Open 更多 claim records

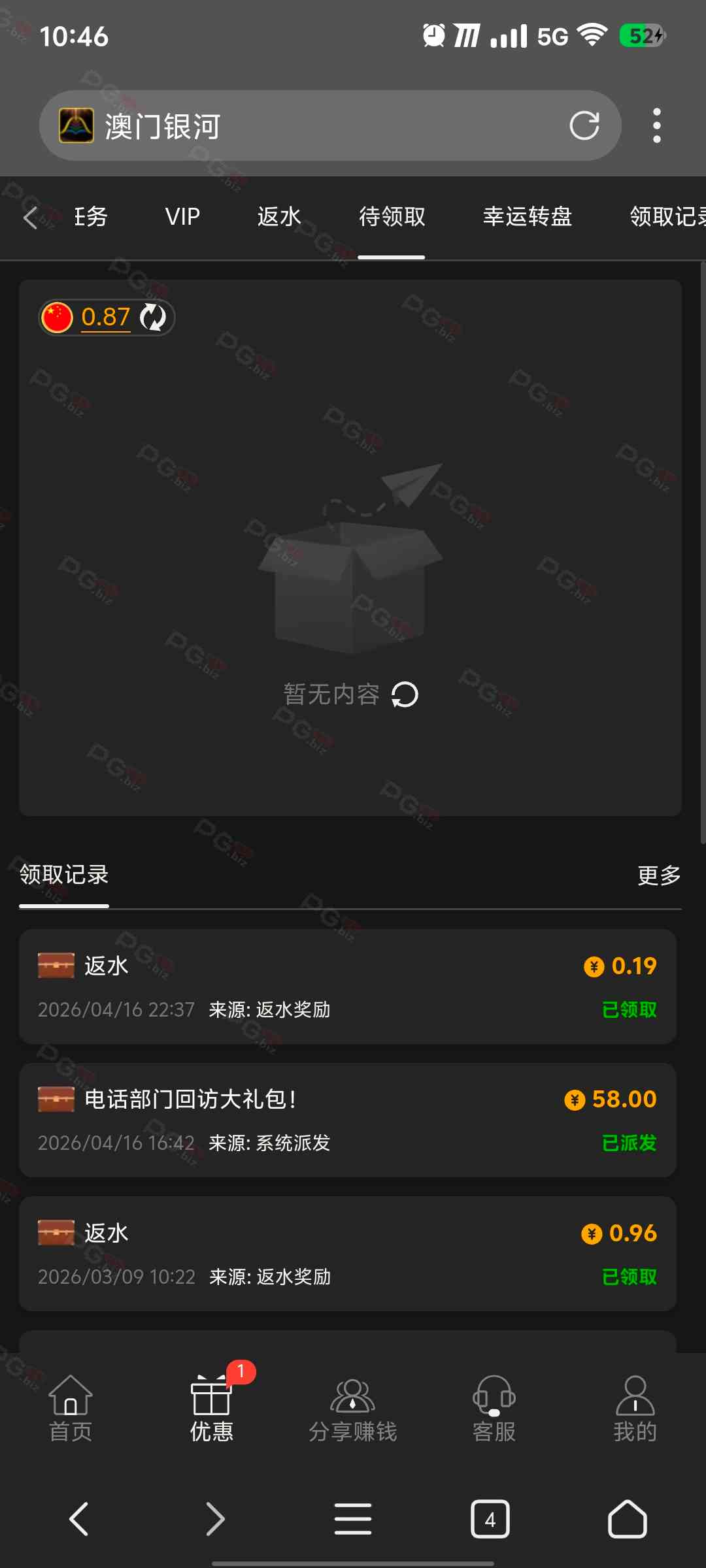click(x=658, y=875)
